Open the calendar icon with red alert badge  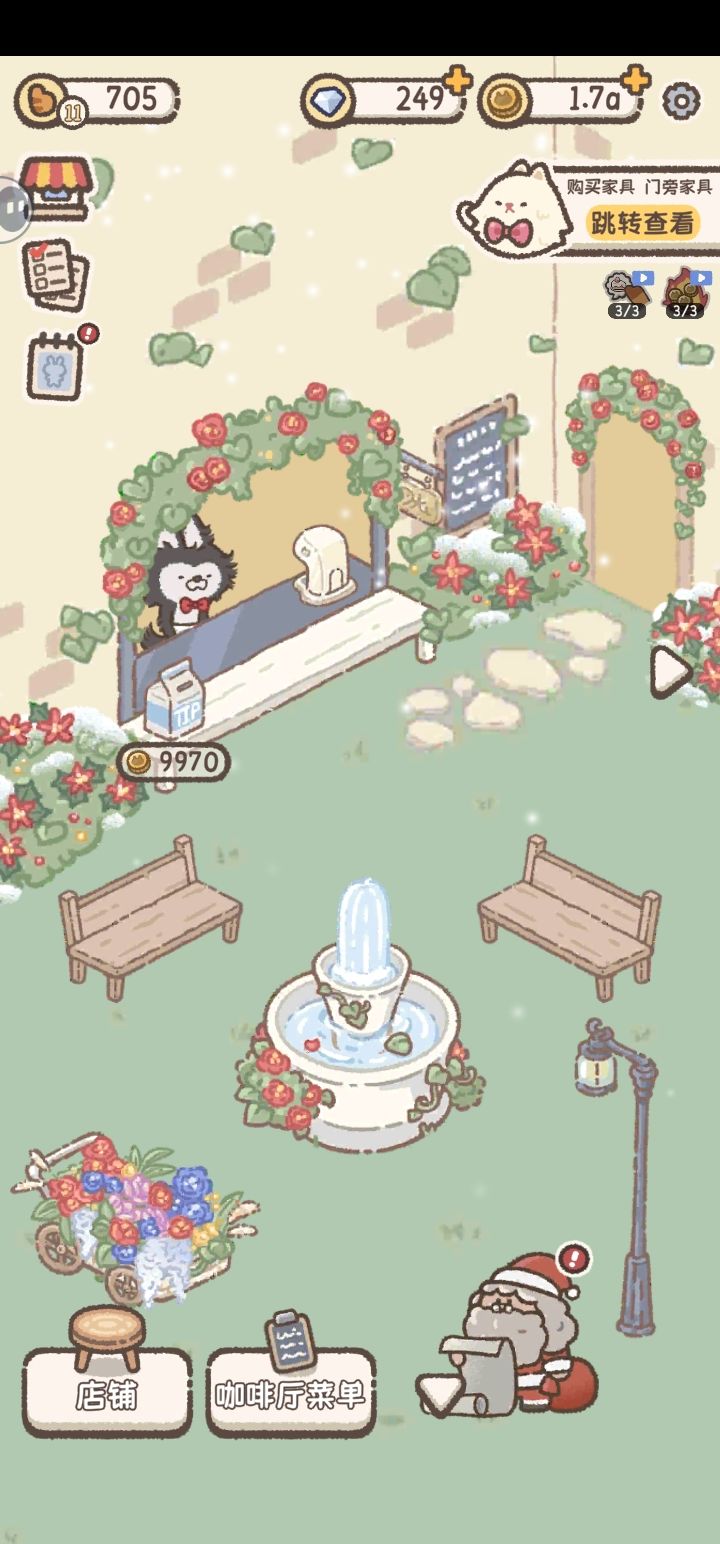coord(55,364)
